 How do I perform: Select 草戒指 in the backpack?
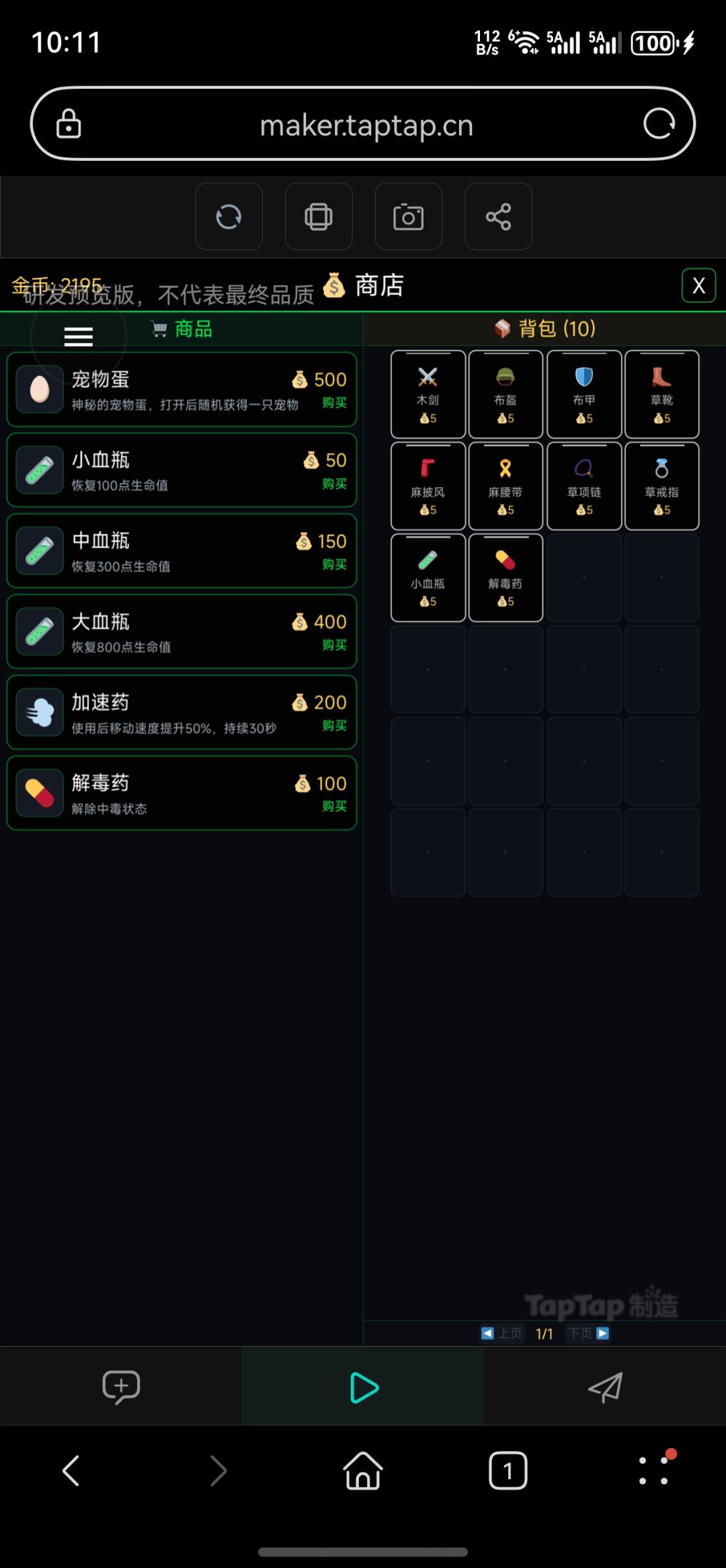(x=662, y=486)
